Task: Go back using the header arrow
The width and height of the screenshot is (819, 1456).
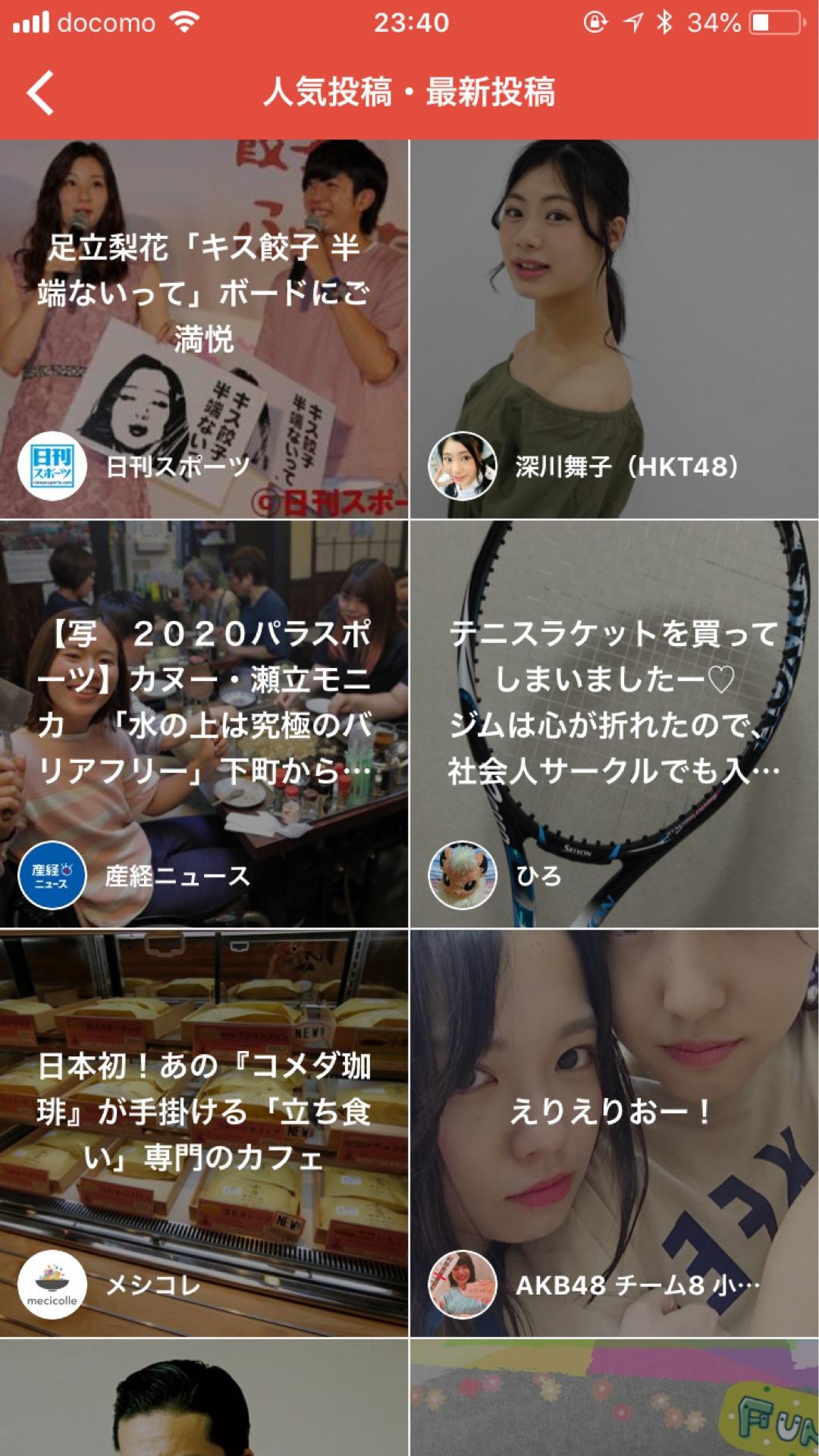Action: 41,93
